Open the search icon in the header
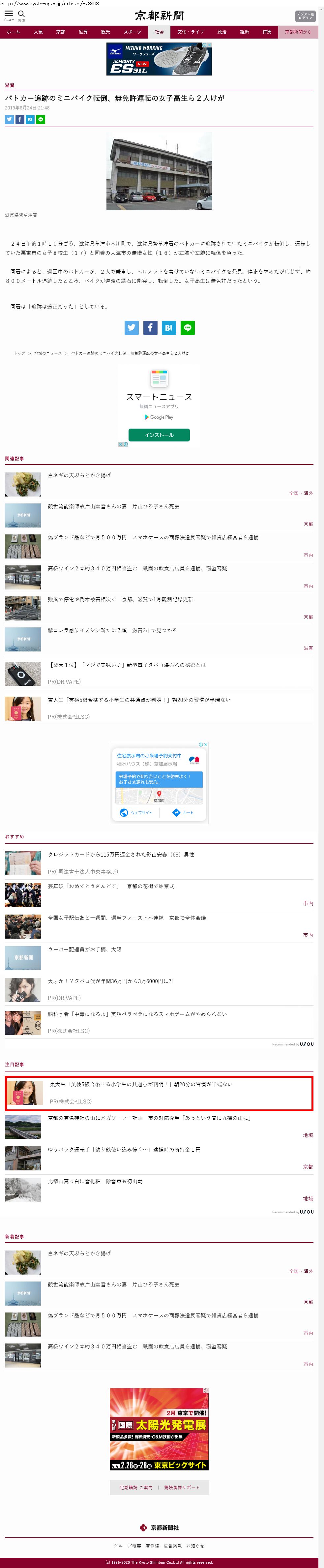 pyautogui.click(x=21, y=14)
